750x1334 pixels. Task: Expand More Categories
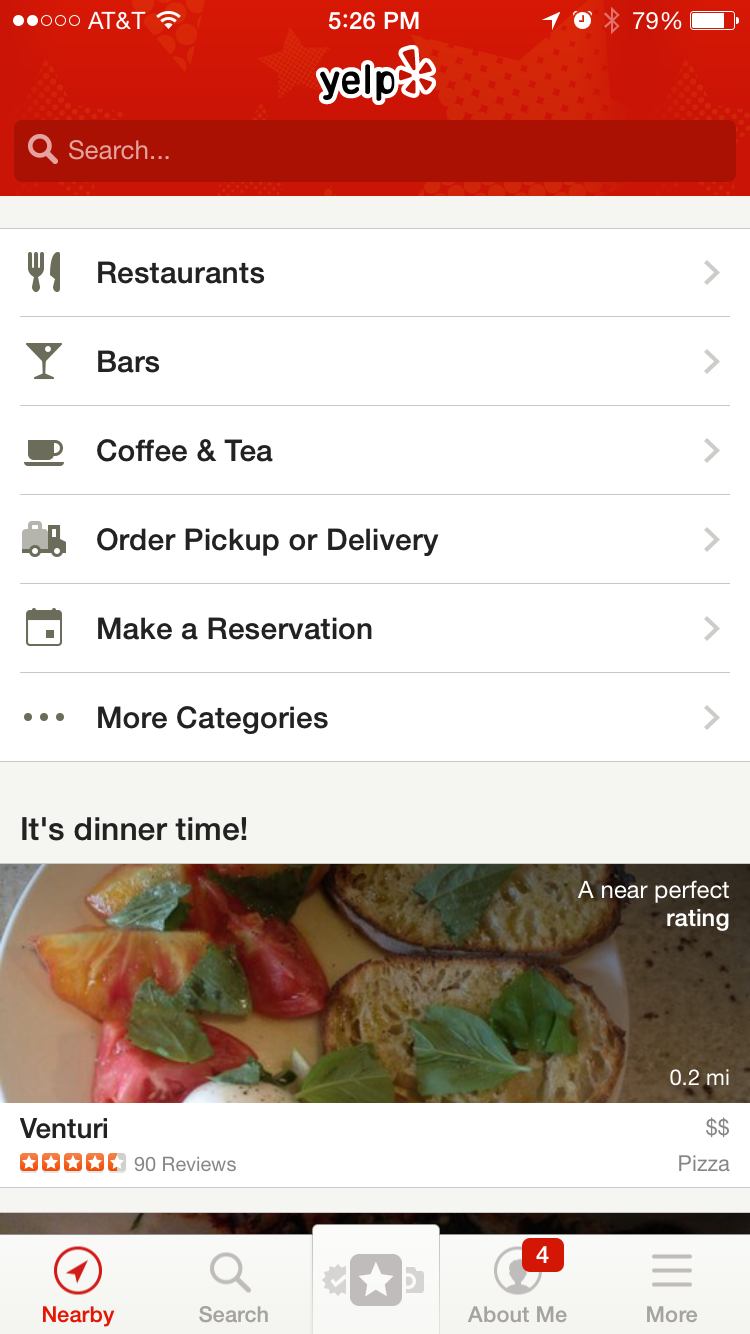click(x=375, y=718)
